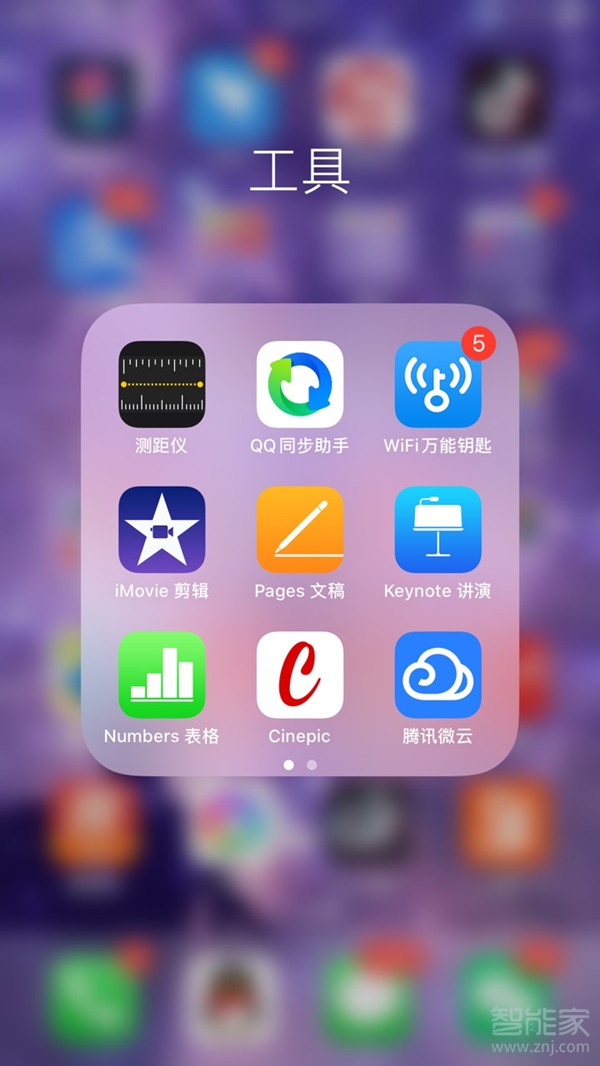This screenshot has height=1066, width=600.
Task: Open iMovie 剪辑
Action: coord(162,530)
